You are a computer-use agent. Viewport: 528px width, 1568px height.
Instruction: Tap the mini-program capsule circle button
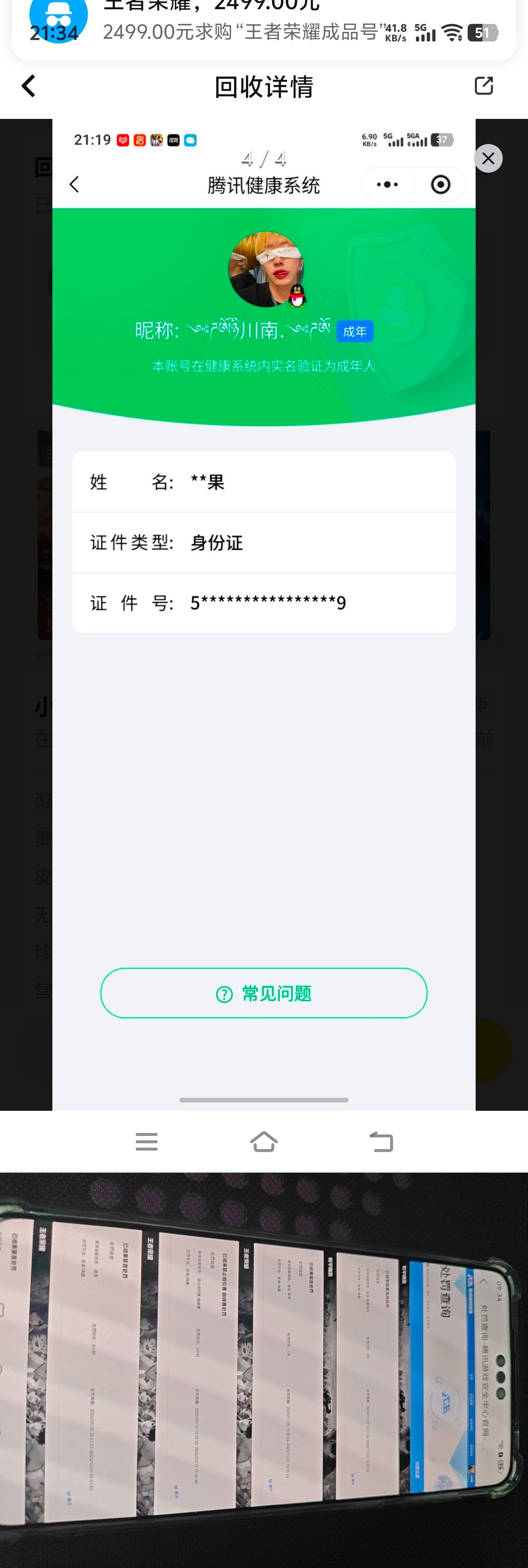pyautogui.click(x=440, y=184)
